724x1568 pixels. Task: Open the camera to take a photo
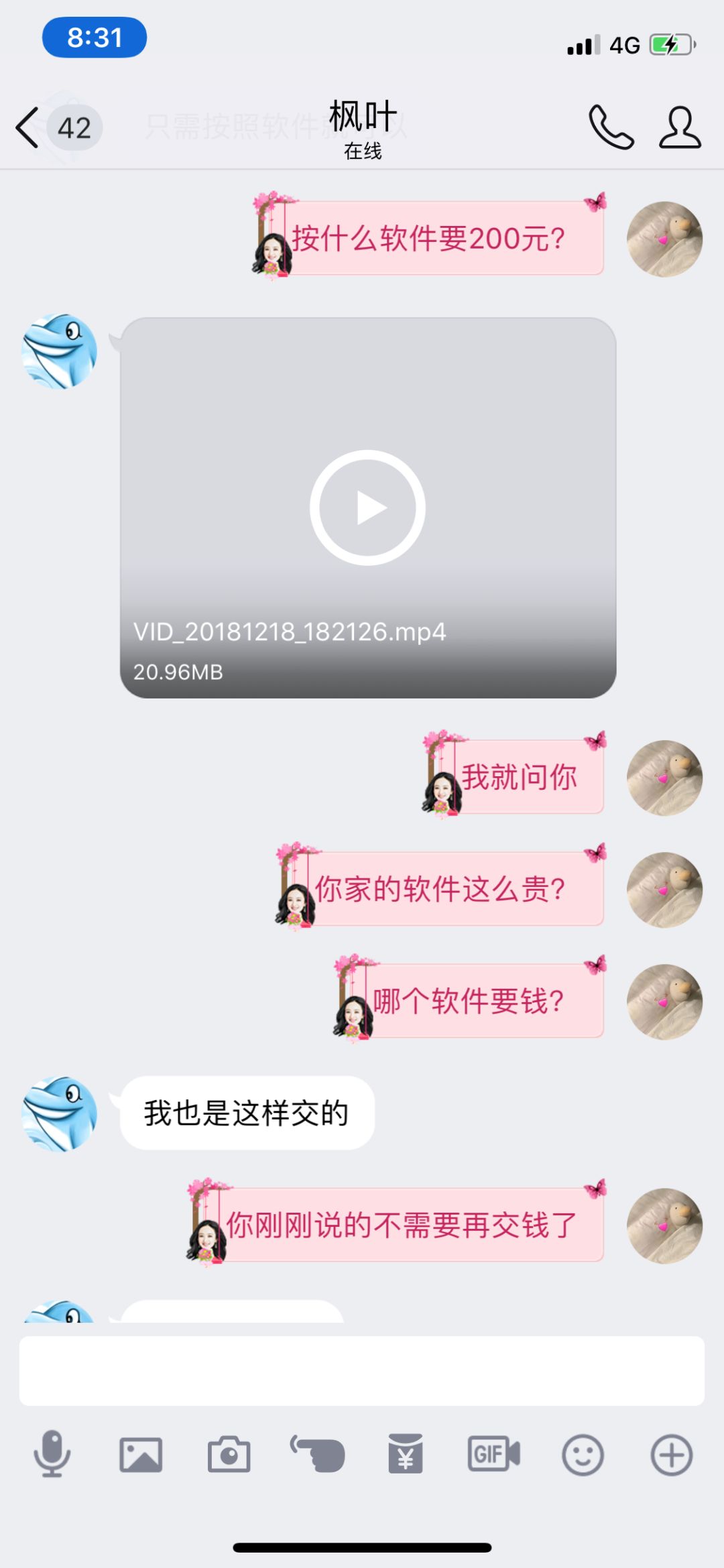coord(229,1455)
